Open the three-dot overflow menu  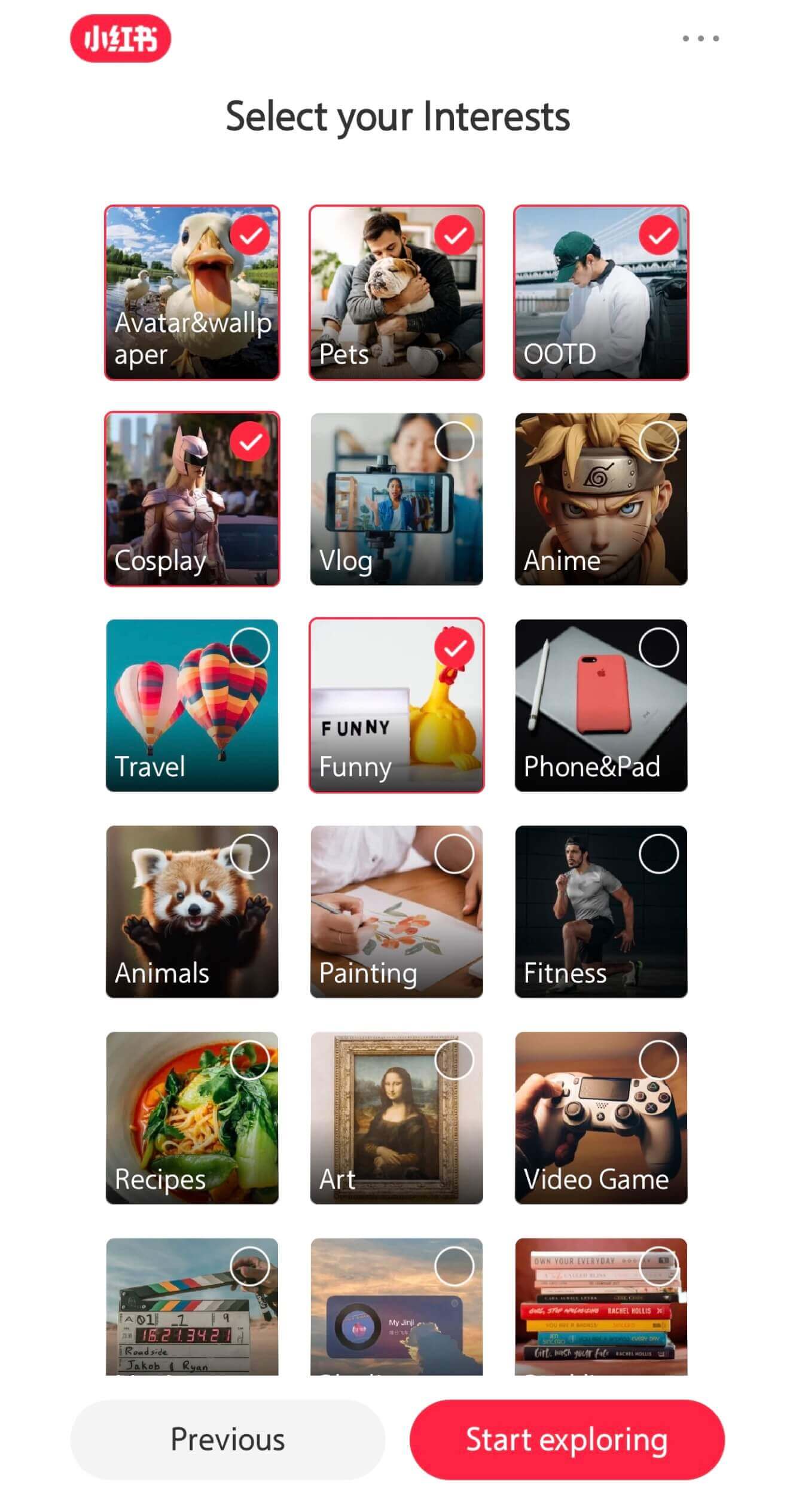coord(700,38)
